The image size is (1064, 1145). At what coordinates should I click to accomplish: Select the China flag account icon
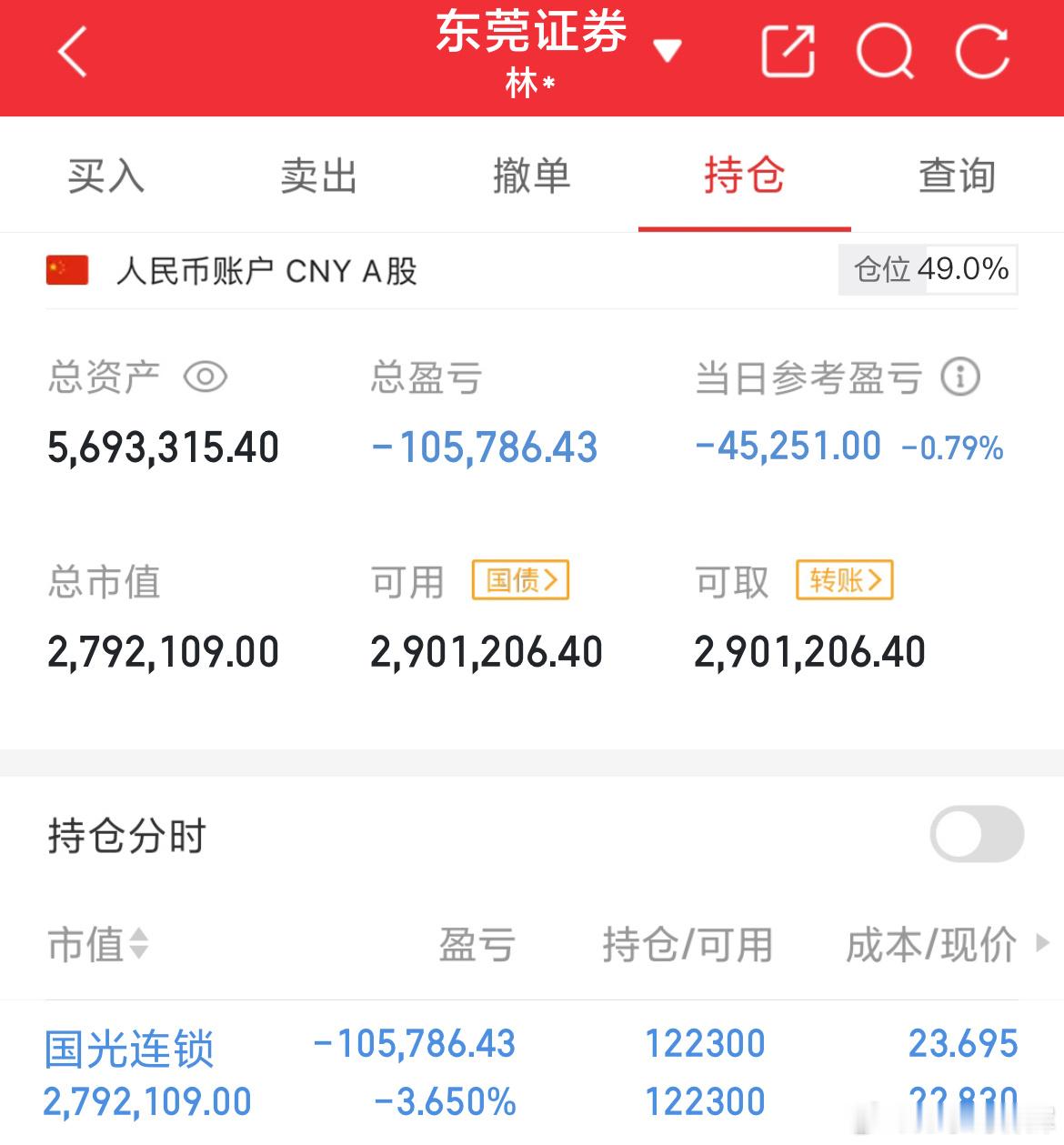[66, 270]
